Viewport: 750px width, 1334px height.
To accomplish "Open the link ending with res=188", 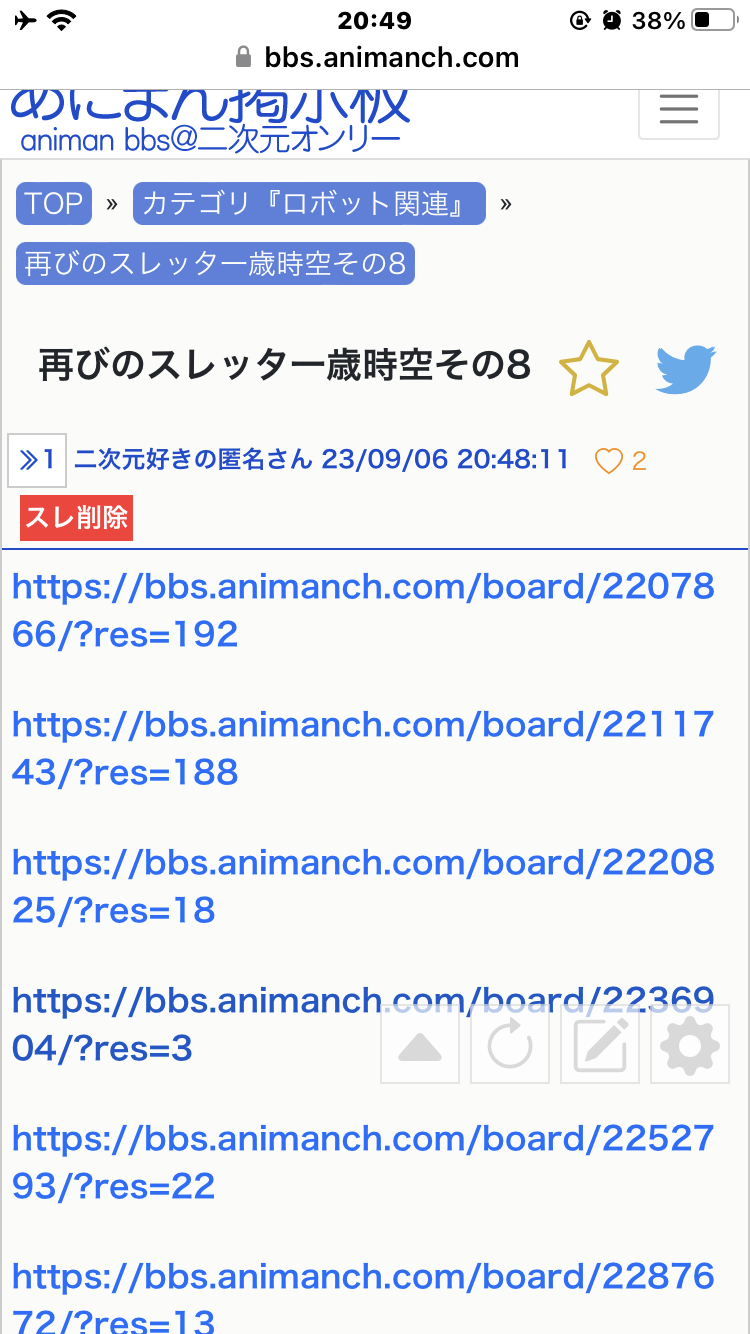I will coord(362,747).
